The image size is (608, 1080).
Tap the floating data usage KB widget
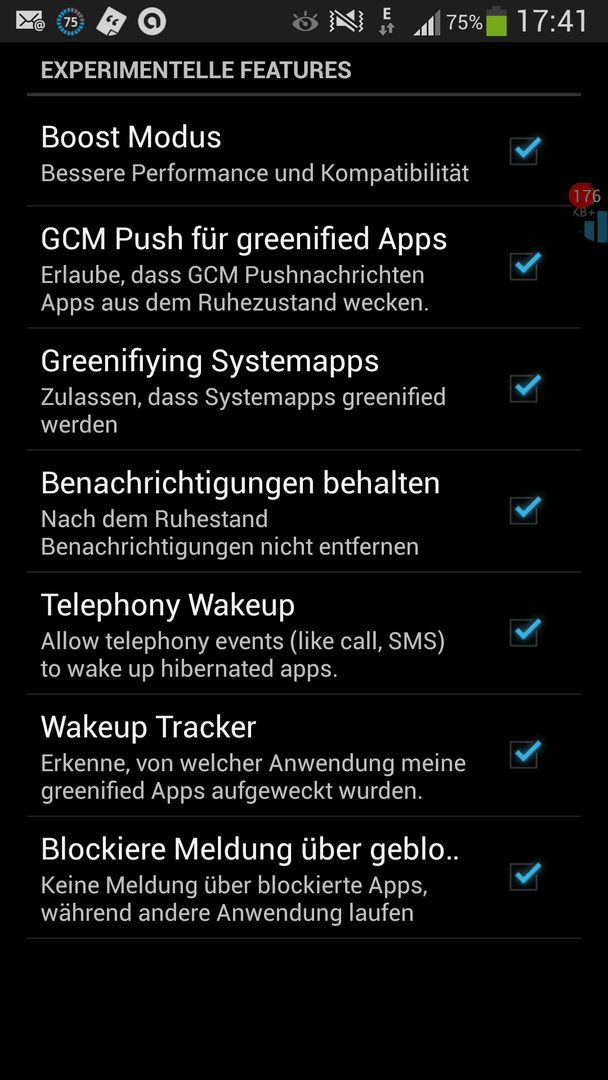[587, 213]
